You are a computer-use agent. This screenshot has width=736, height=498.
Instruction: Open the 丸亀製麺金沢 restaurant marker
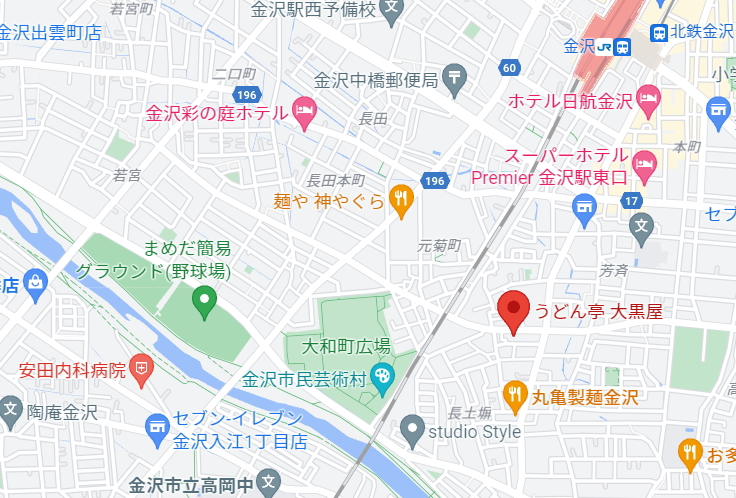point(515,395)
